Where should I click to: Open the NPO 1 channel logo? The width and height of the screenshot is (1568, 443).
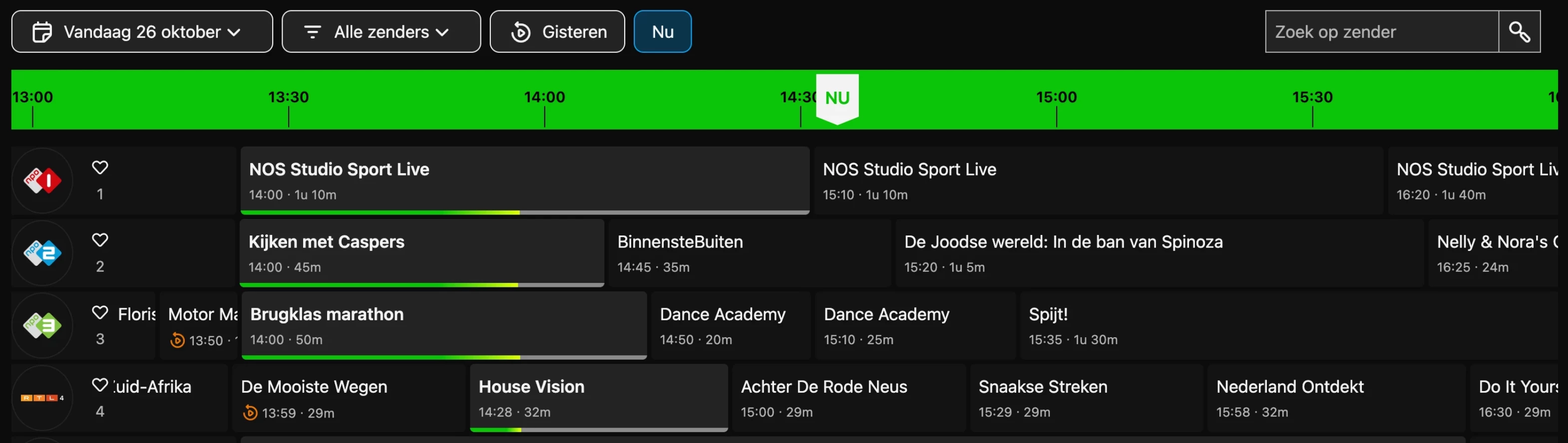(x=42, y=180)
